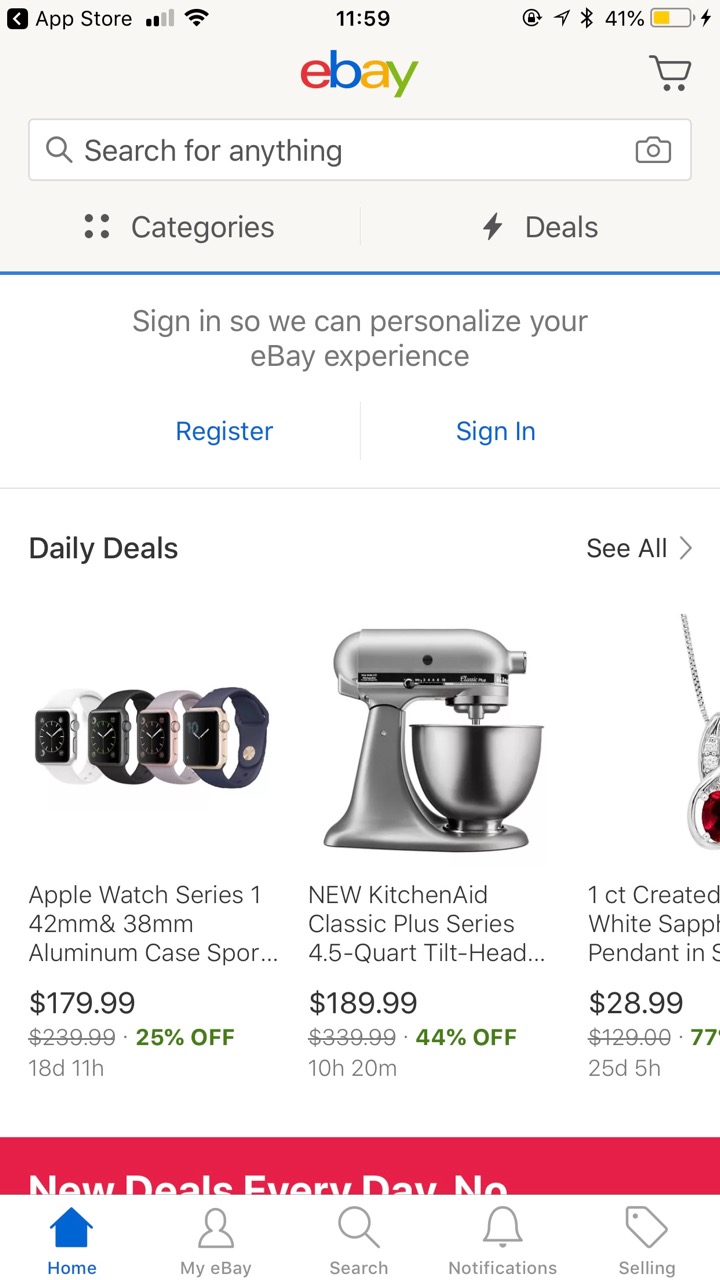
Task: Open the Notifications tab
Action: click(x=502, y=1241)
